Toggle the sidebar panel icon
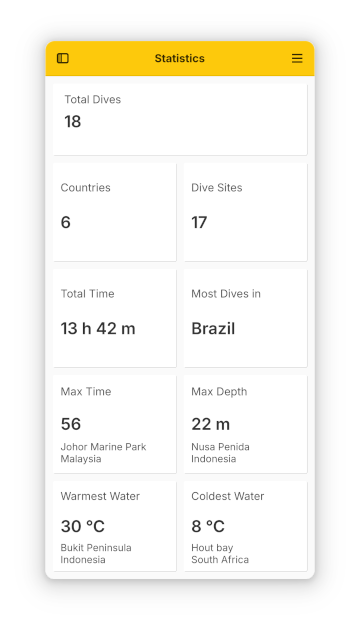360x629 pixels. (63, 59)
